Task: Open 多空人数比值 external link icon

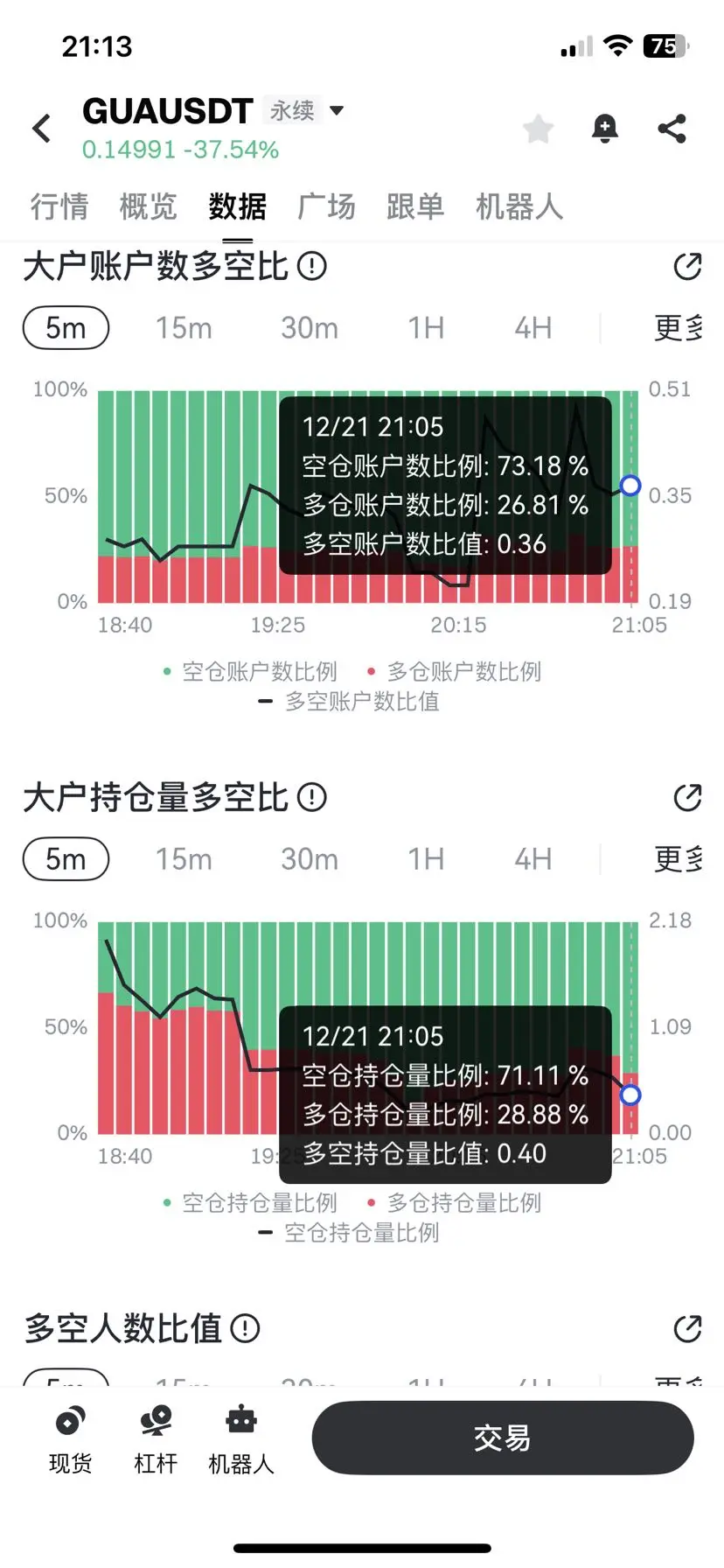Action: [x=688, y=1329]
